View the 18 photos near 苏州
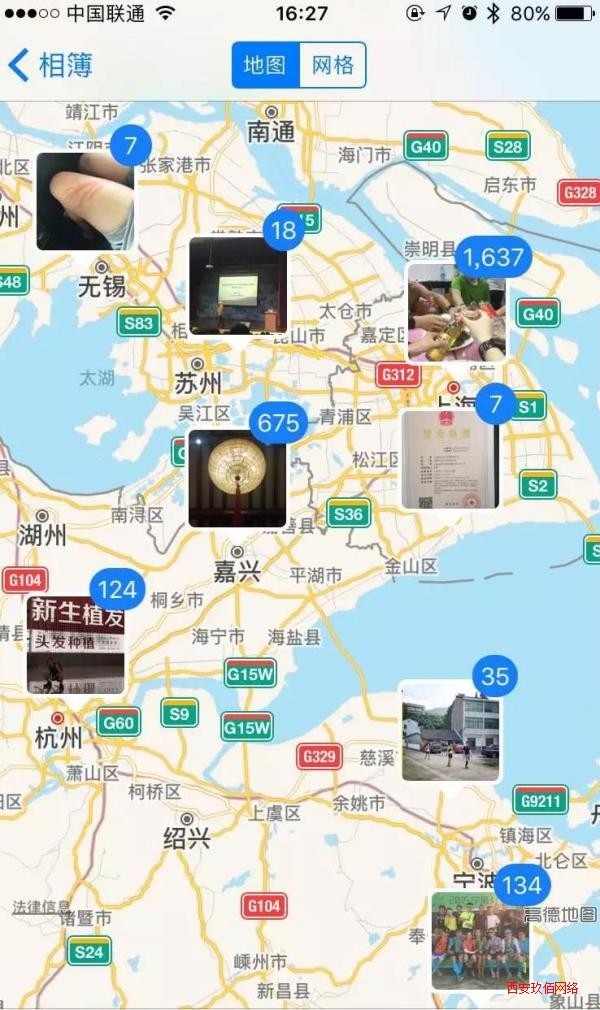600x1010 pixels. (x=238, y=285)
